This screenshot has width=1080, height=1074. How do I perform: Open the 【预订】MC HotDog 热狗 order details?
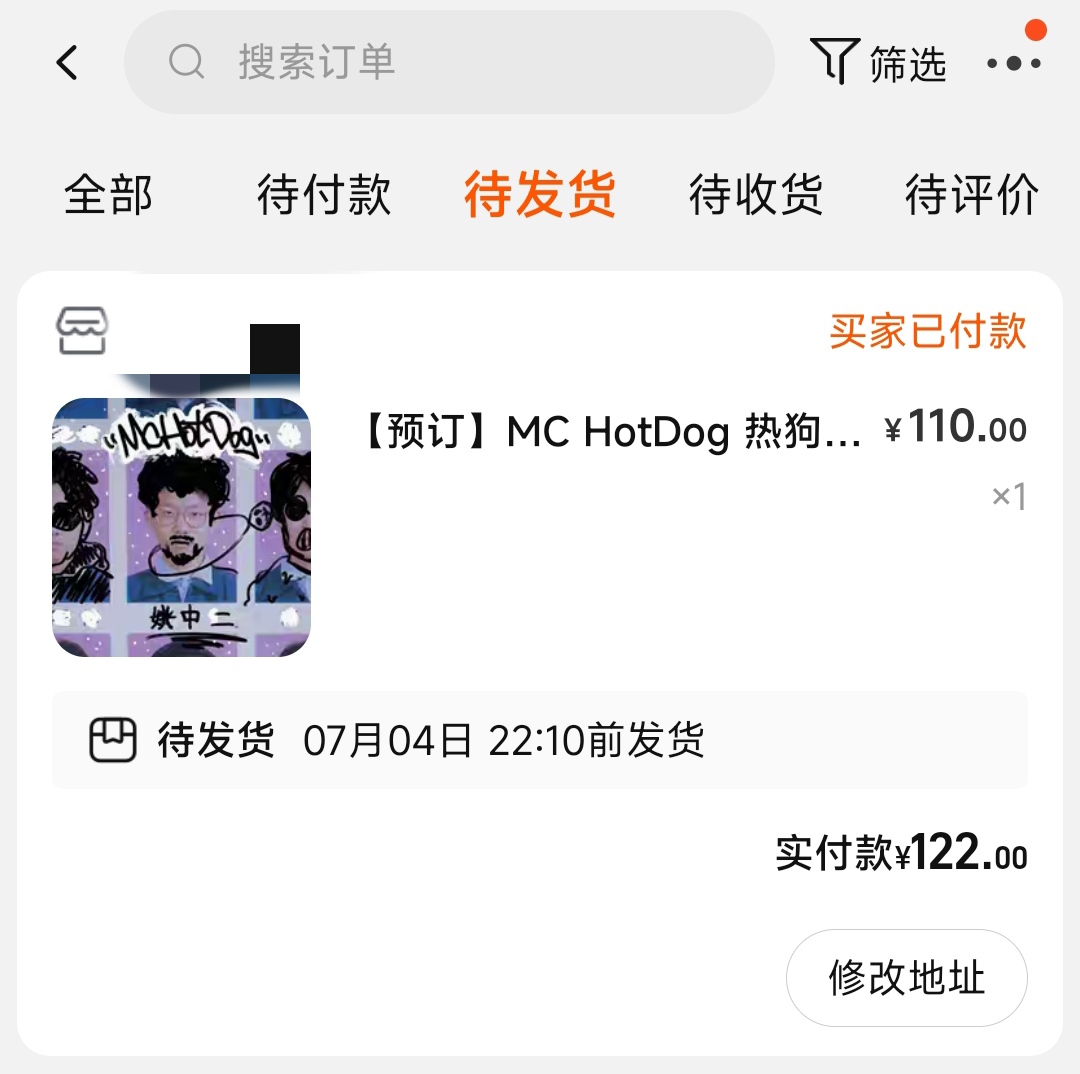(x=610, y=433)
